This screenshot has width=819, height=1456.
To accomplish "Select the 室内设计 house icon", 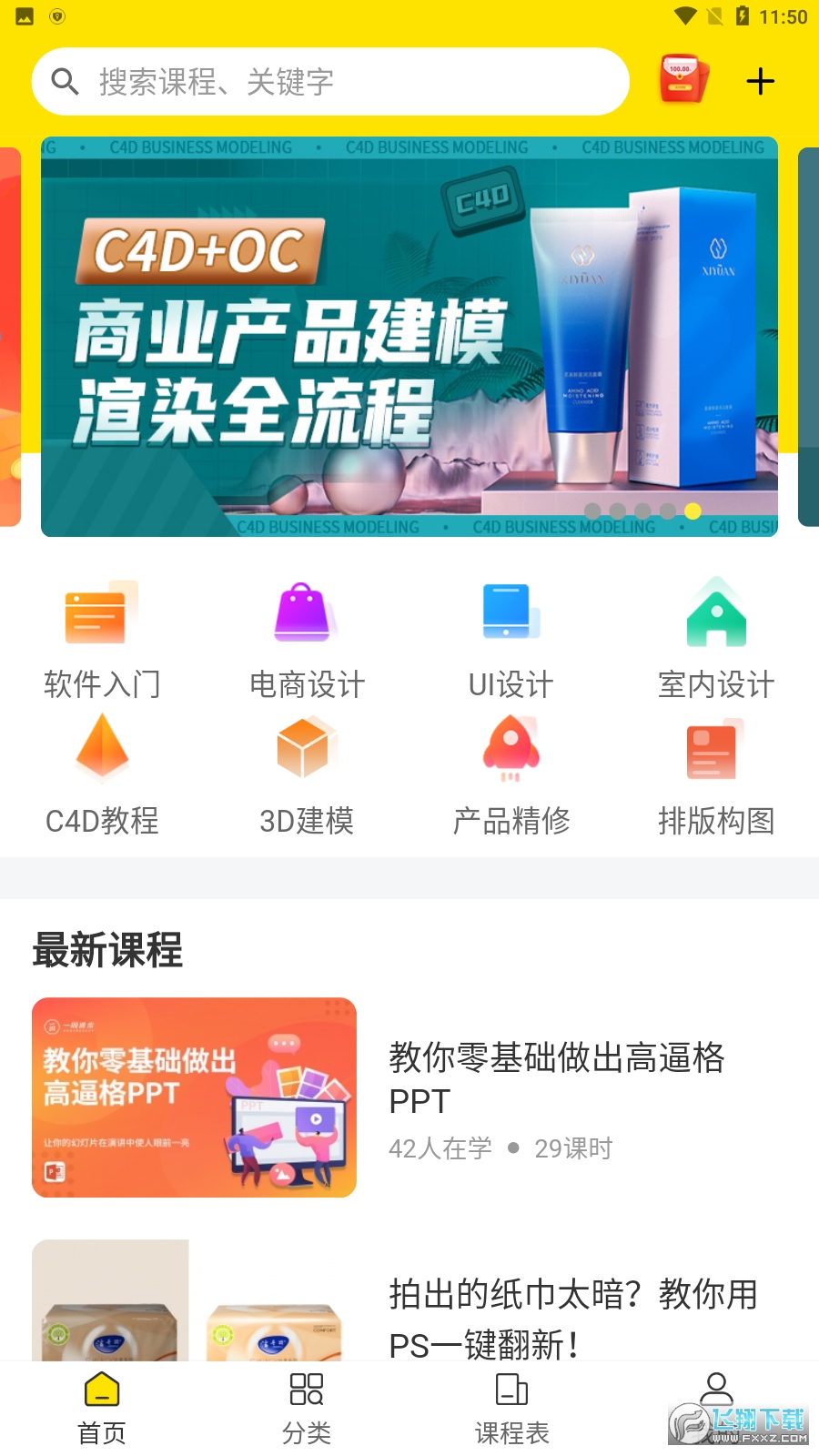I will coord(716,610).
